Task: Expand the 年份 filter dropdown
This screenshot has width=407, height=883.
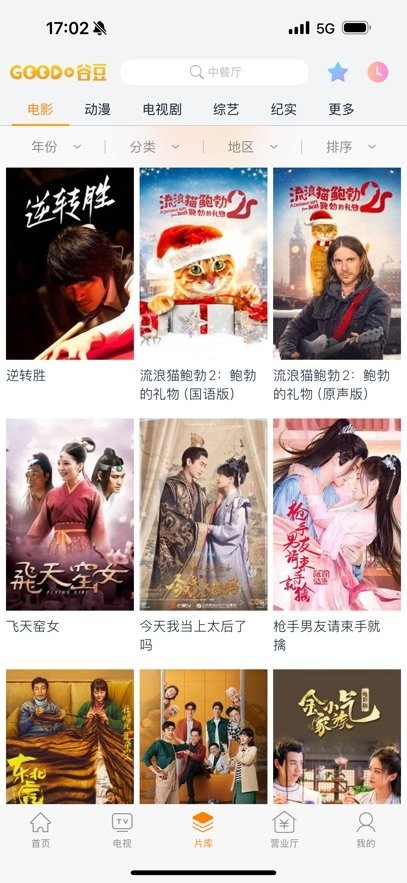Action: (x=56, y=147)
